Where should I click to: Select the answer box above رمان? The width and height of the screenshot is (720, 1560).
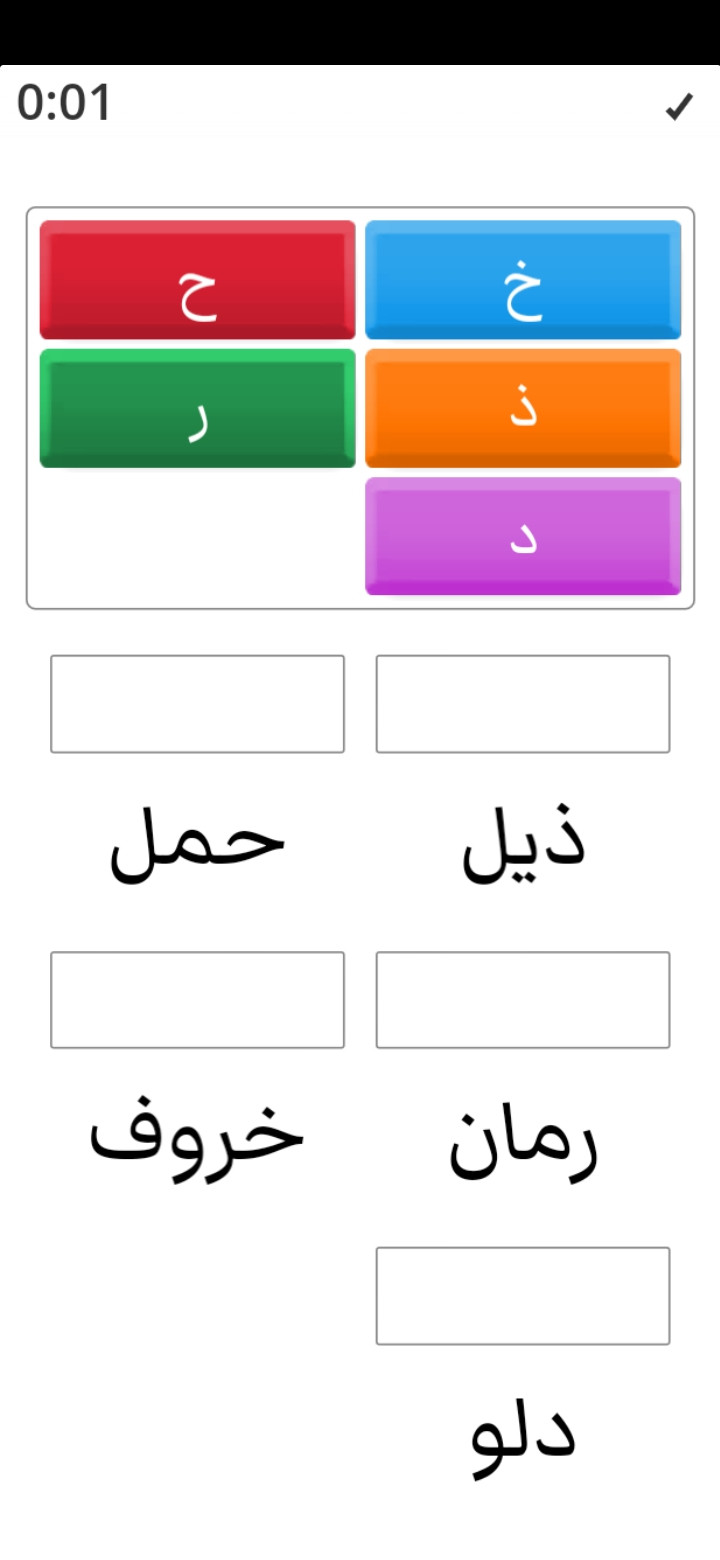pos(523,1000)
